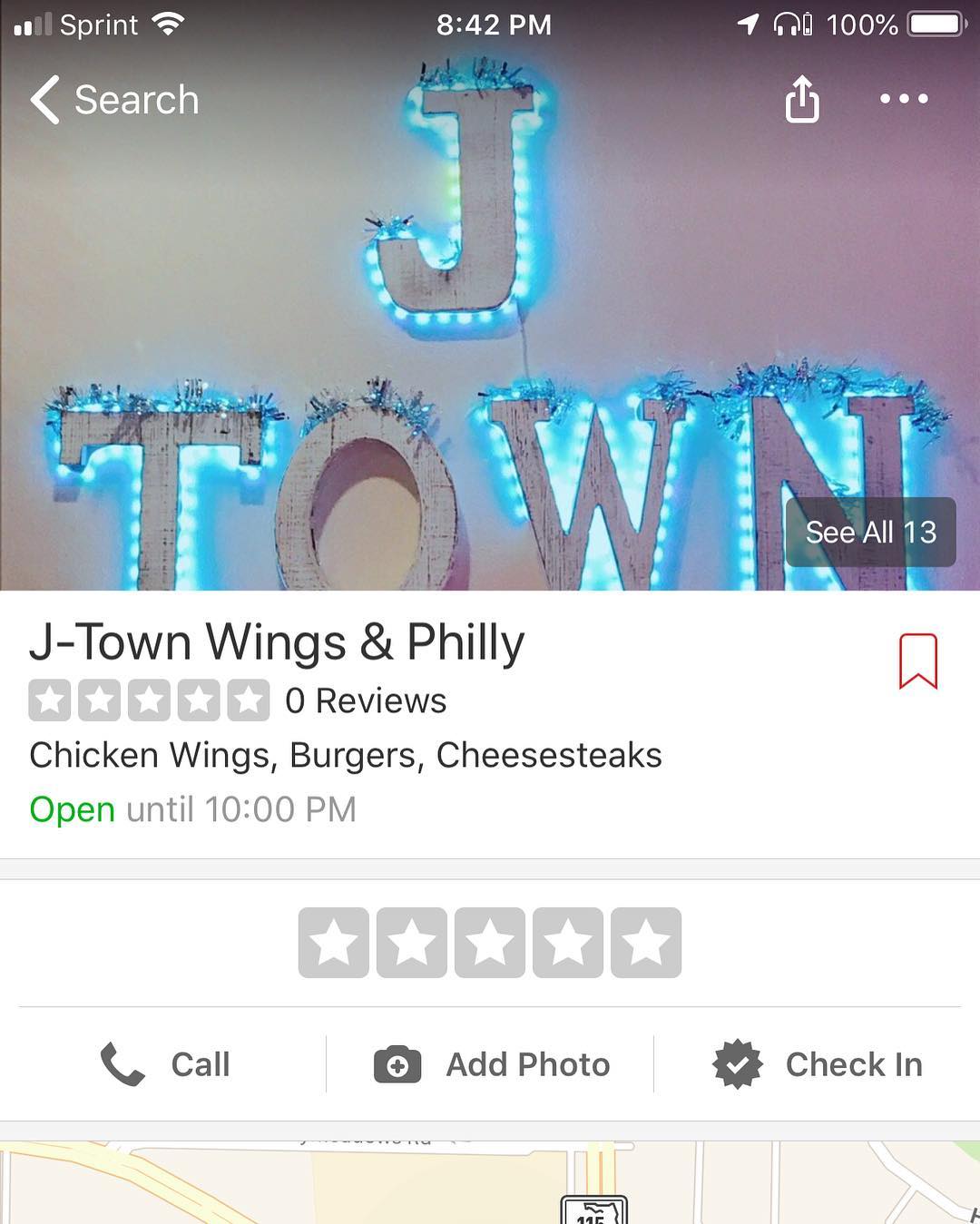View all 13 photos
Image resolution: width=980 pixels, height=1224 pixels.
(x=870, y=533)
